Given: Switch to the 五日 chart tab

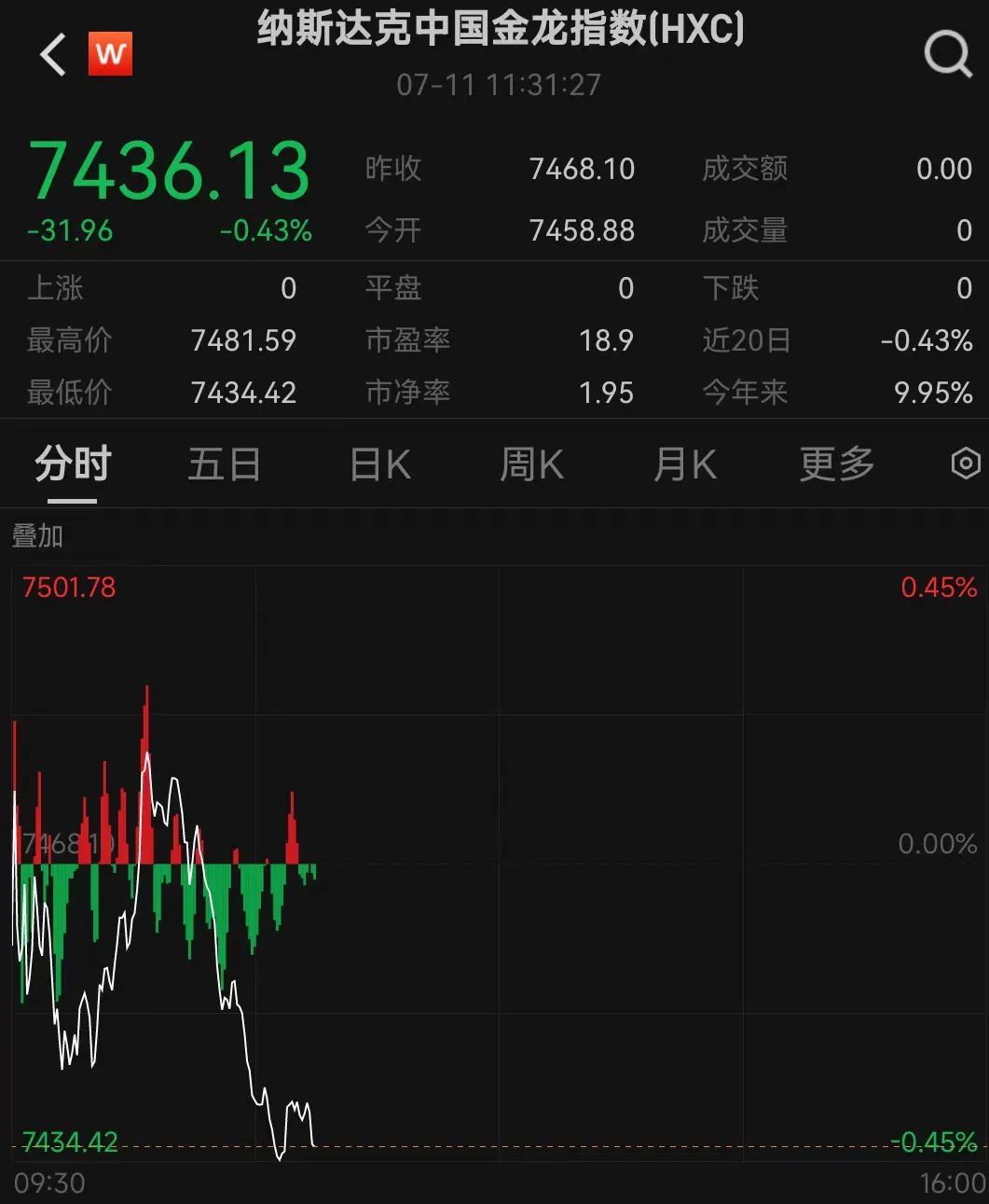Looking at the screenshot, I should (224, 464).
